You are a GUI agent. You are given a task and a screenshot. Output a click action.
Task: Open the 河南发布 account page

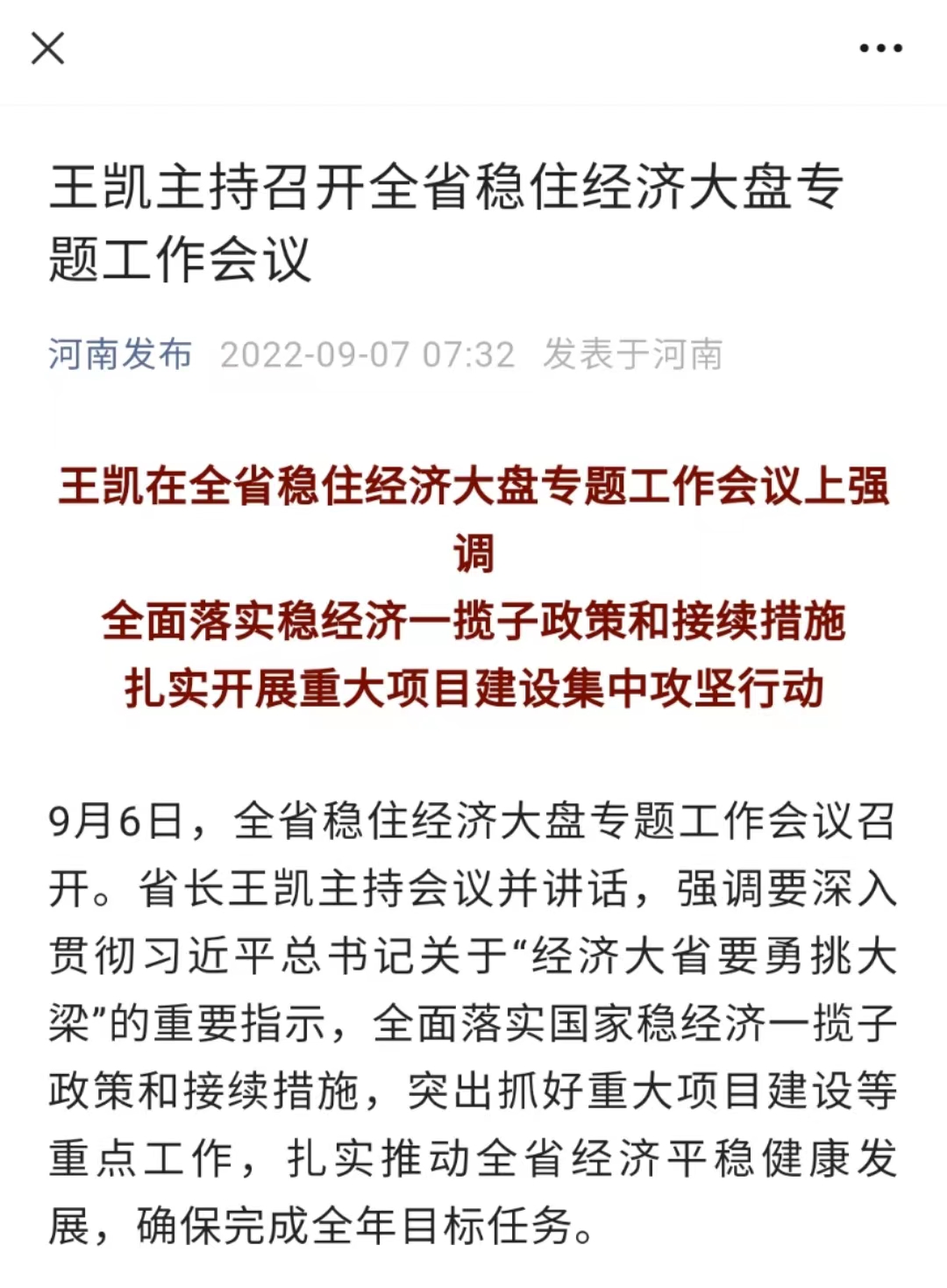[x=120, y=354]
